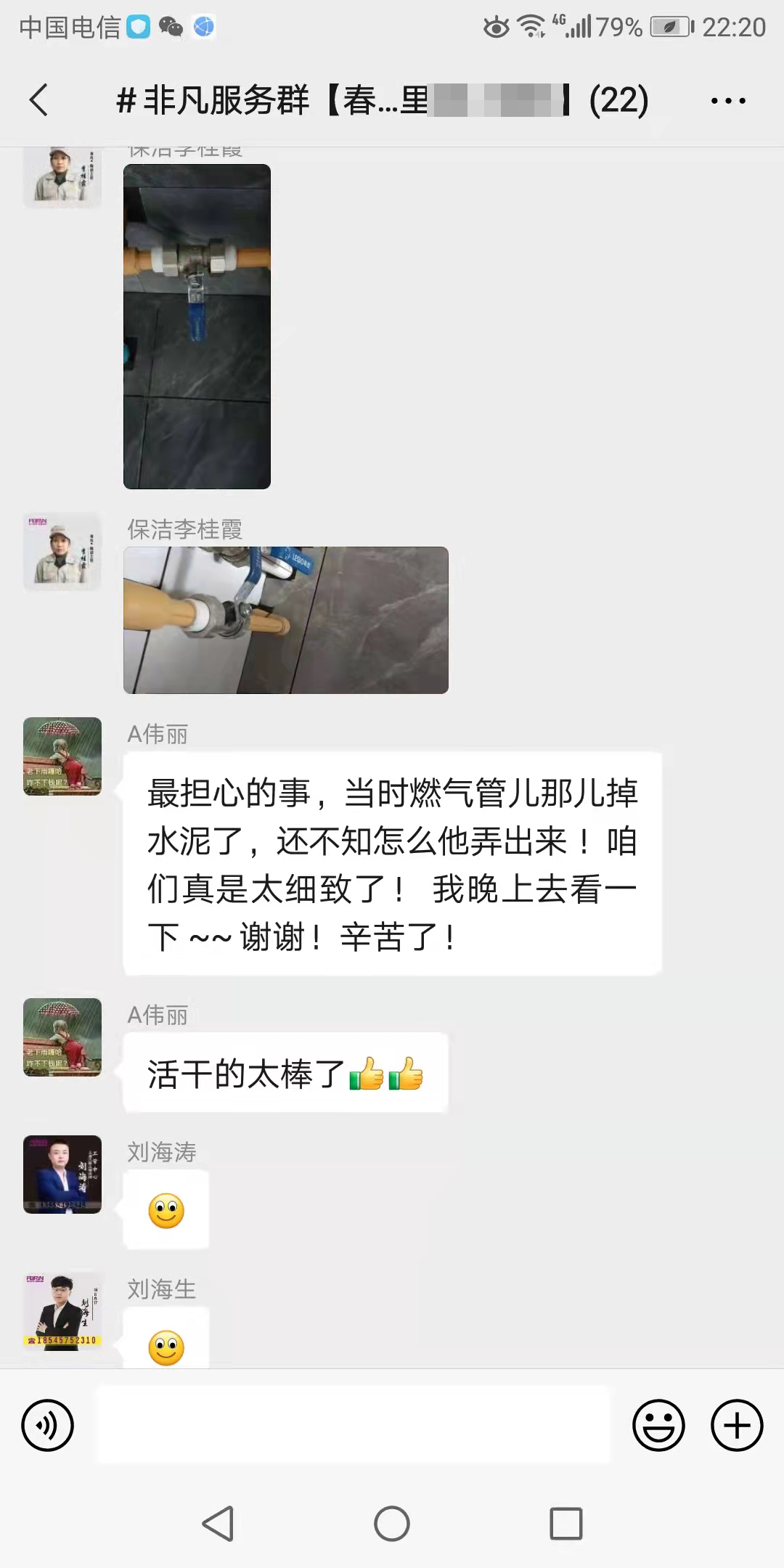Viewport: 784px width, 1568px height.
Task: View the horizontal gas pipe photo
Action: coord(285,620)
